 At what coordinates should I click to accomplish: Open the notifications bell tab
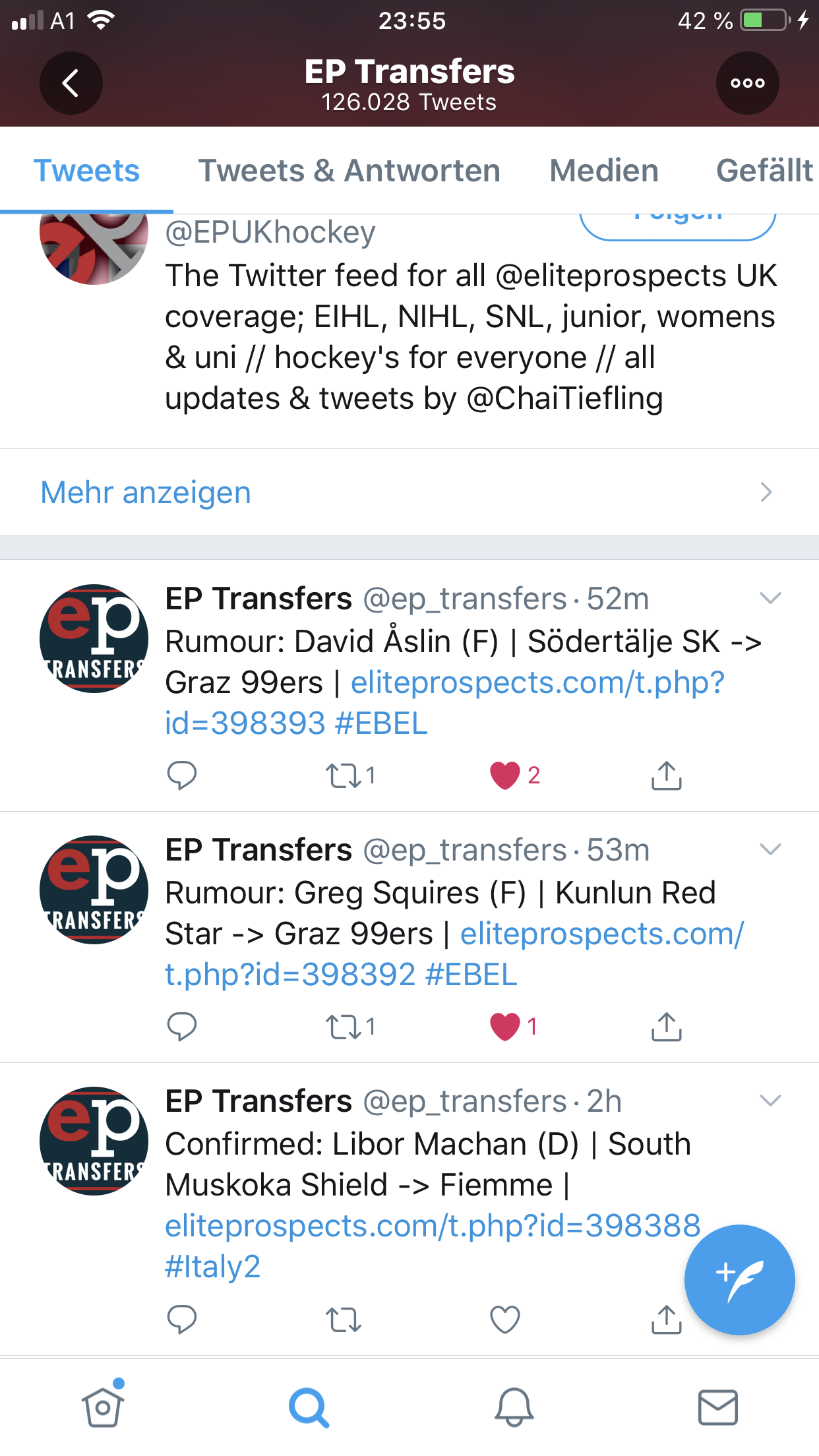click(514, 1407)
